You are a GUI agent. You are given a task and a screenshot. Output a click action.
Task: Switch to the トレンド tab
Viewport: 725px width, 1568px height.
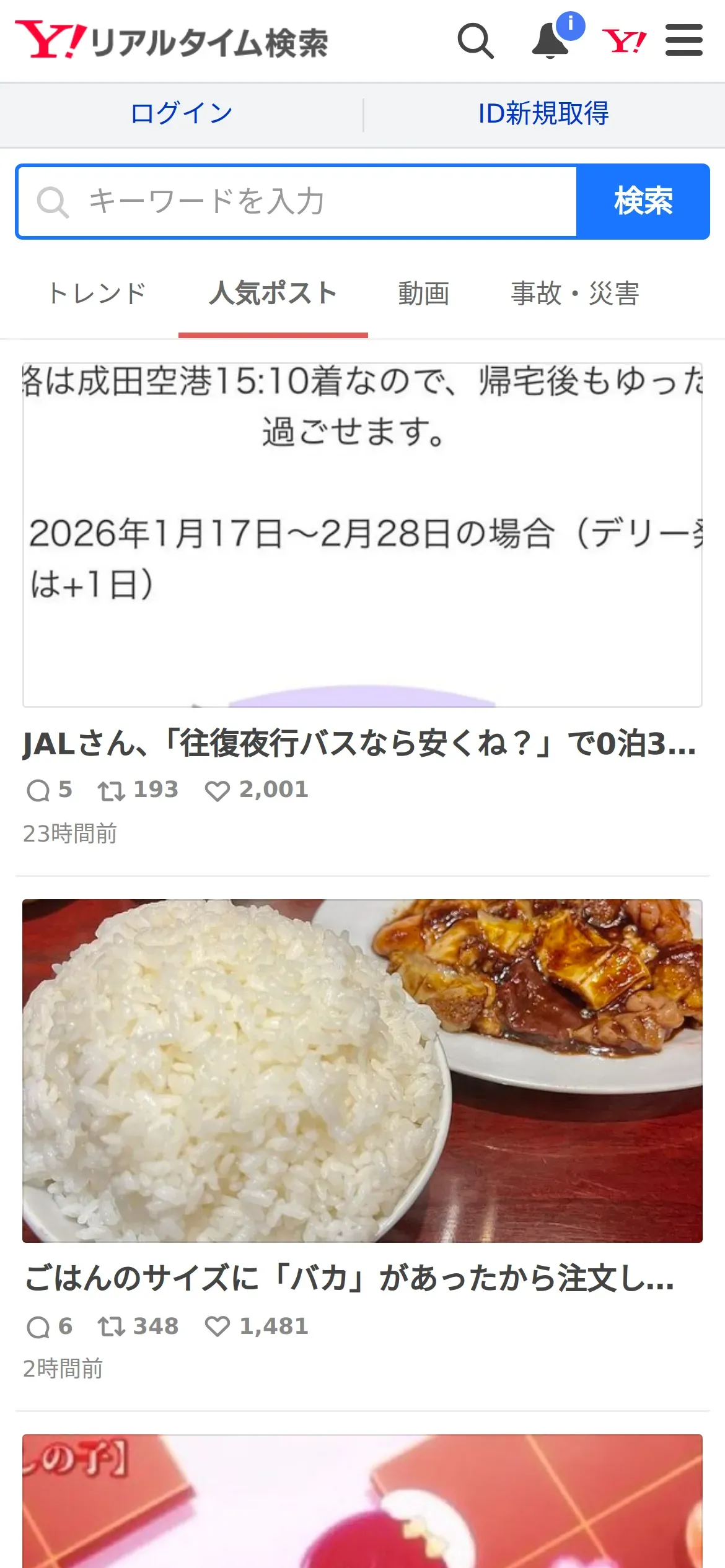tap(97, 294)
